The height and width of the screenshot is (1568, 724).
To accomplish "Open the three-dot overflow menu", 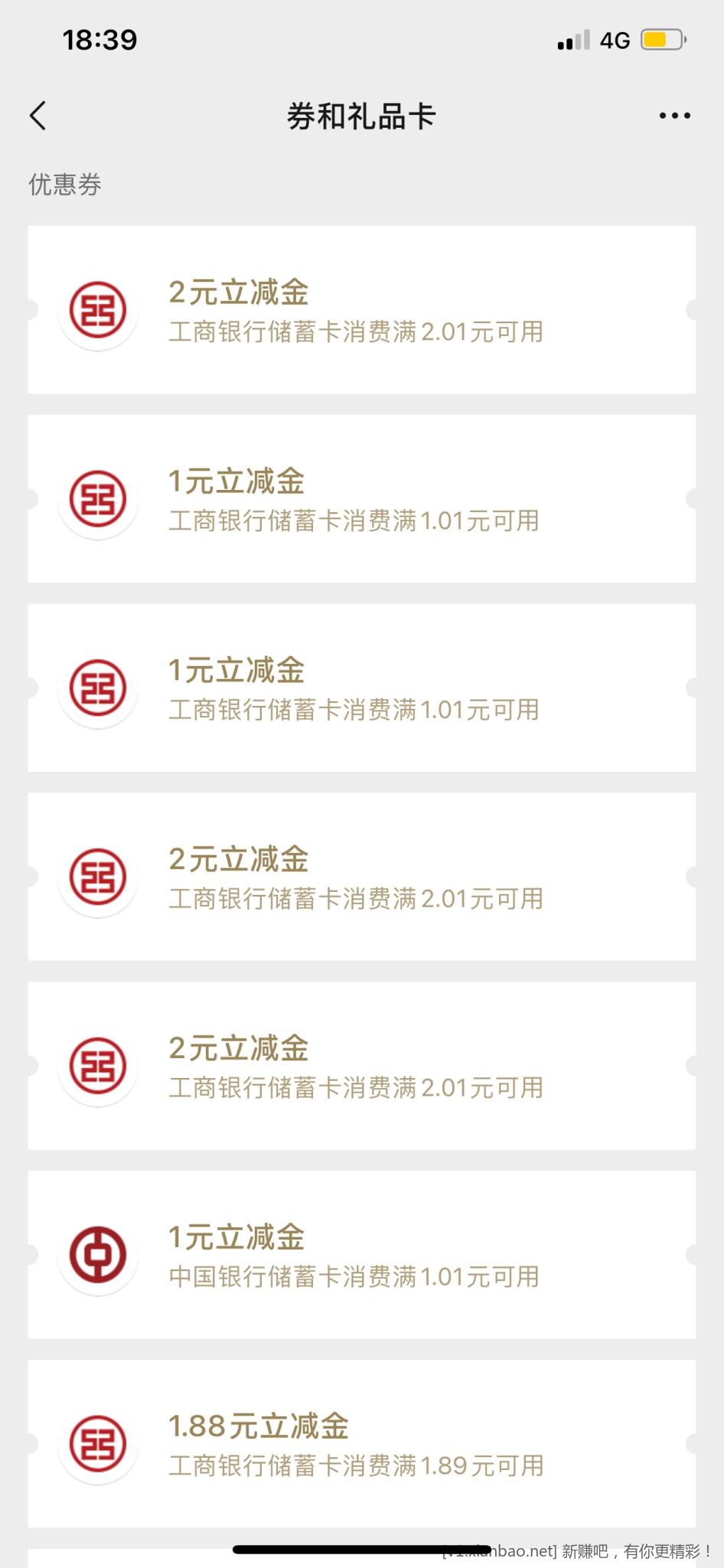I will pos(674,116).
